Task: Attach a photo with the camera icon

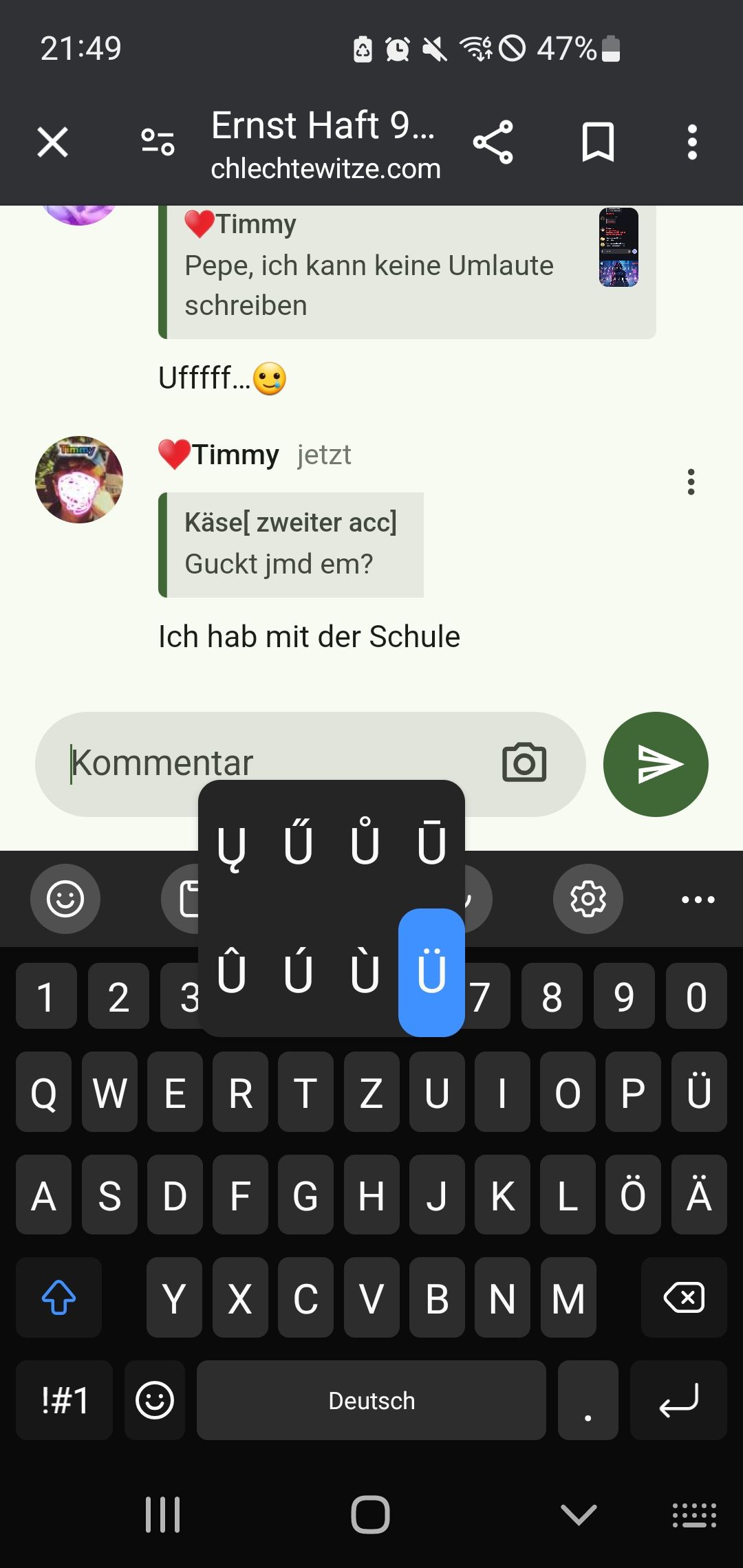Action: click(x=524, y=763)
